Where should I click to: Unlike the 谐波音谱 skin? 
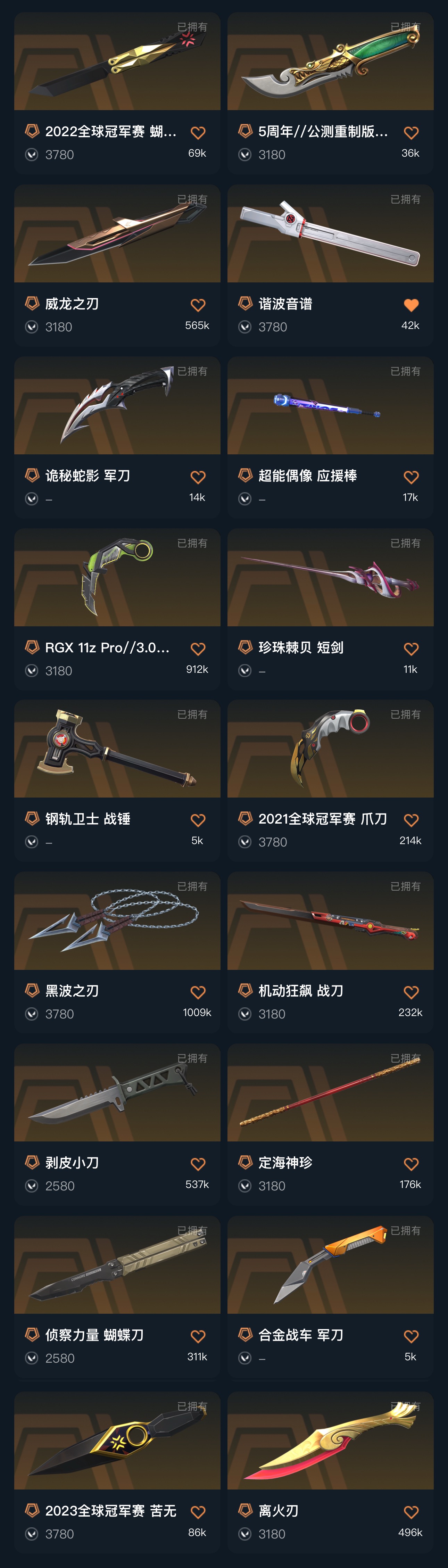[x=411, y=305]
